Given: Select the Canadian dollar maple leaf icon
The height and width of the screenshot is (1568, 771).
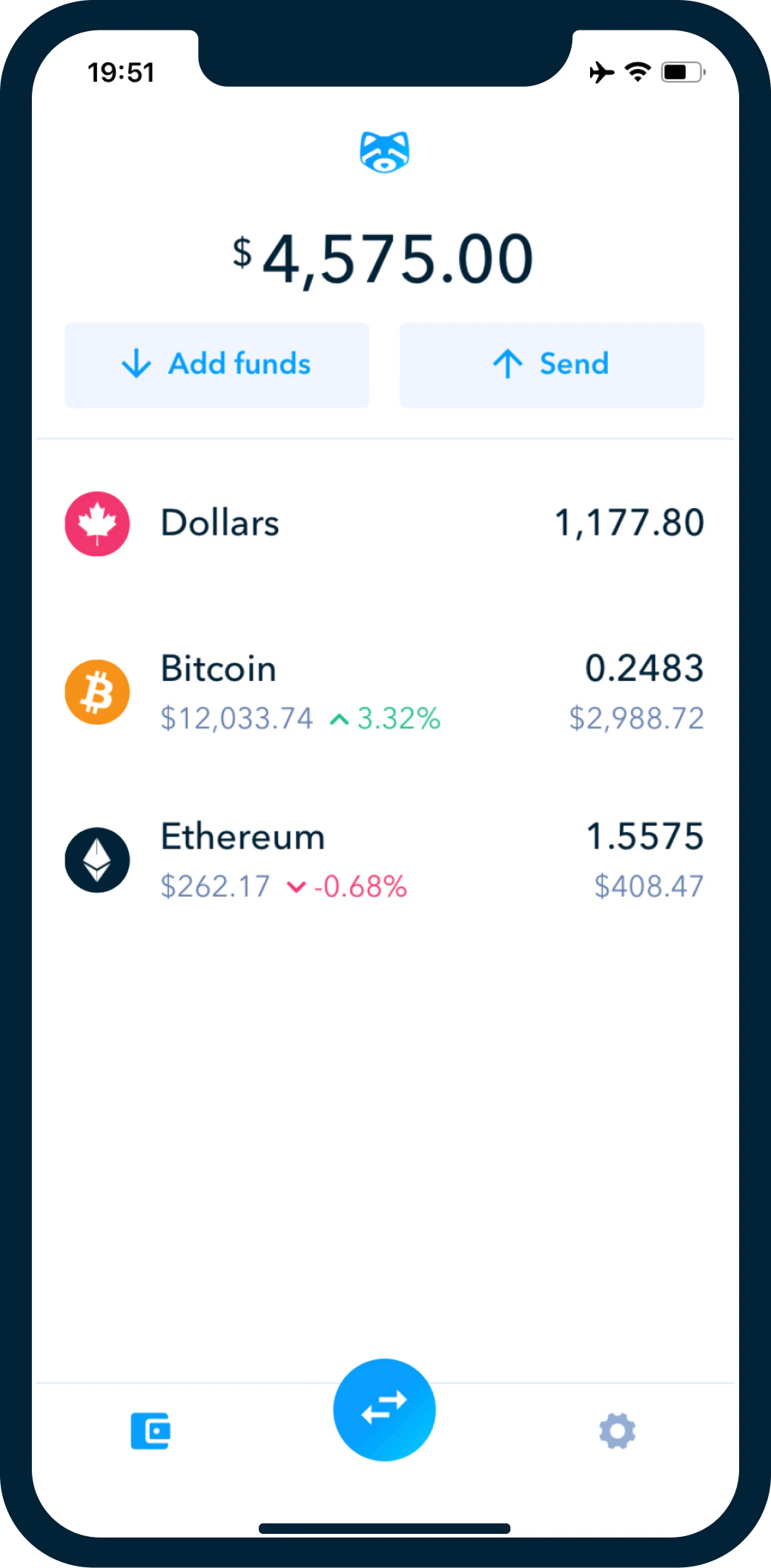Looking at the screenshot, I should [96, 523].
